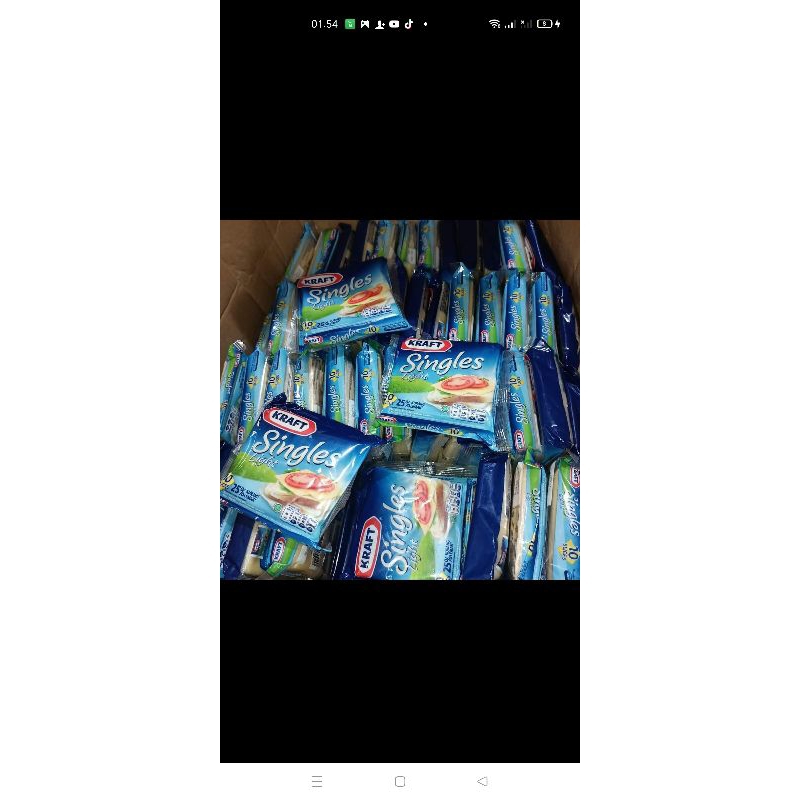Tap the home button in the navigation bar
The height and width of the screenshot is (800, 800).
coord(400,781)
